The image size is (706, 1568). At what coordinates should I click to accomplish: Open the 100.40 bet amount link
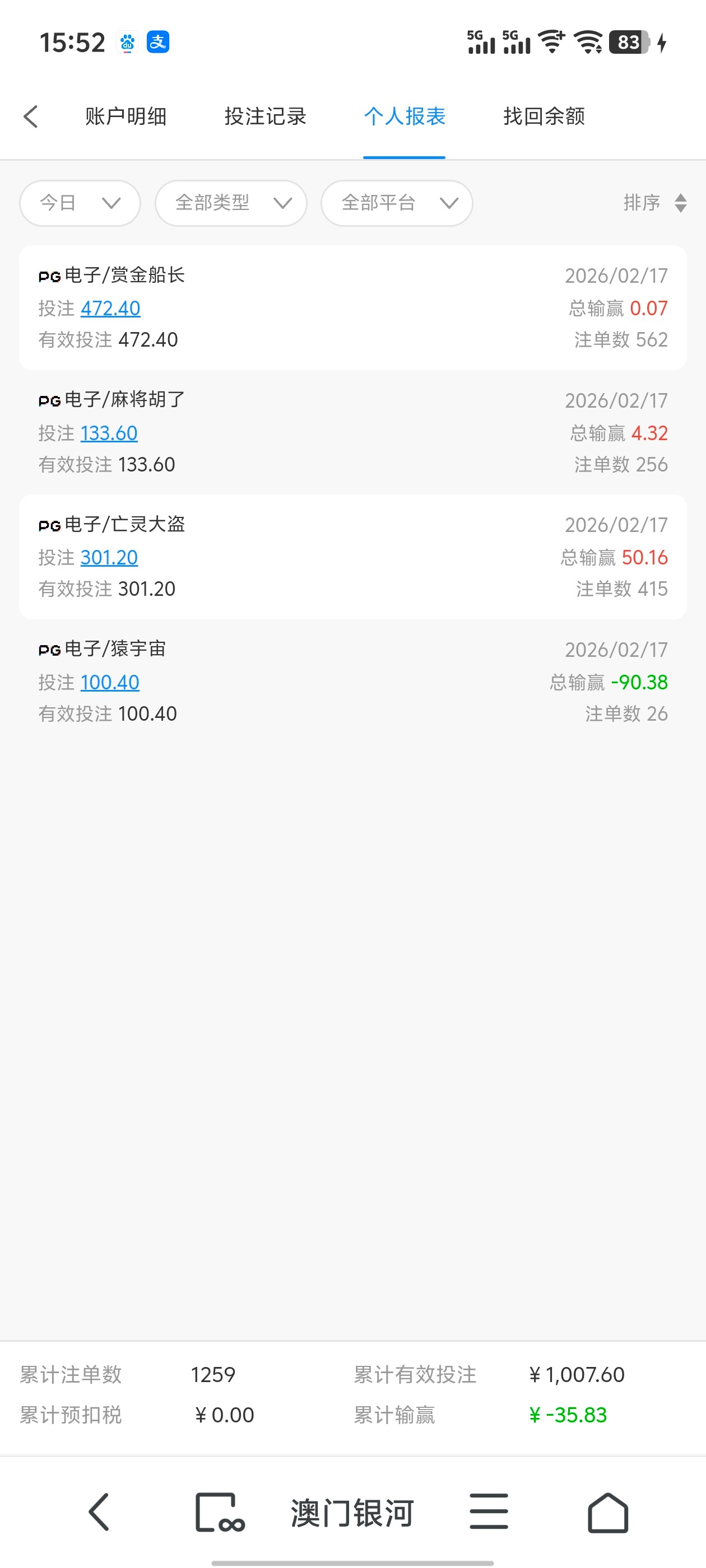point(110,682)
